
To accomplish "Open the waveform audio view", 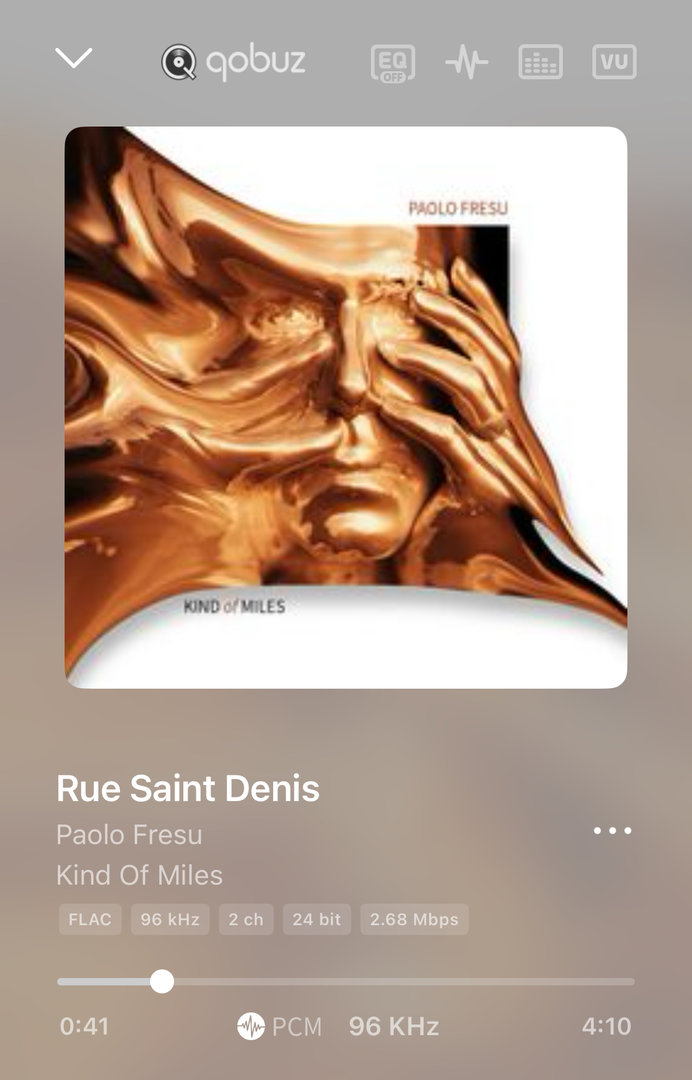I will (x=466, y=63).
